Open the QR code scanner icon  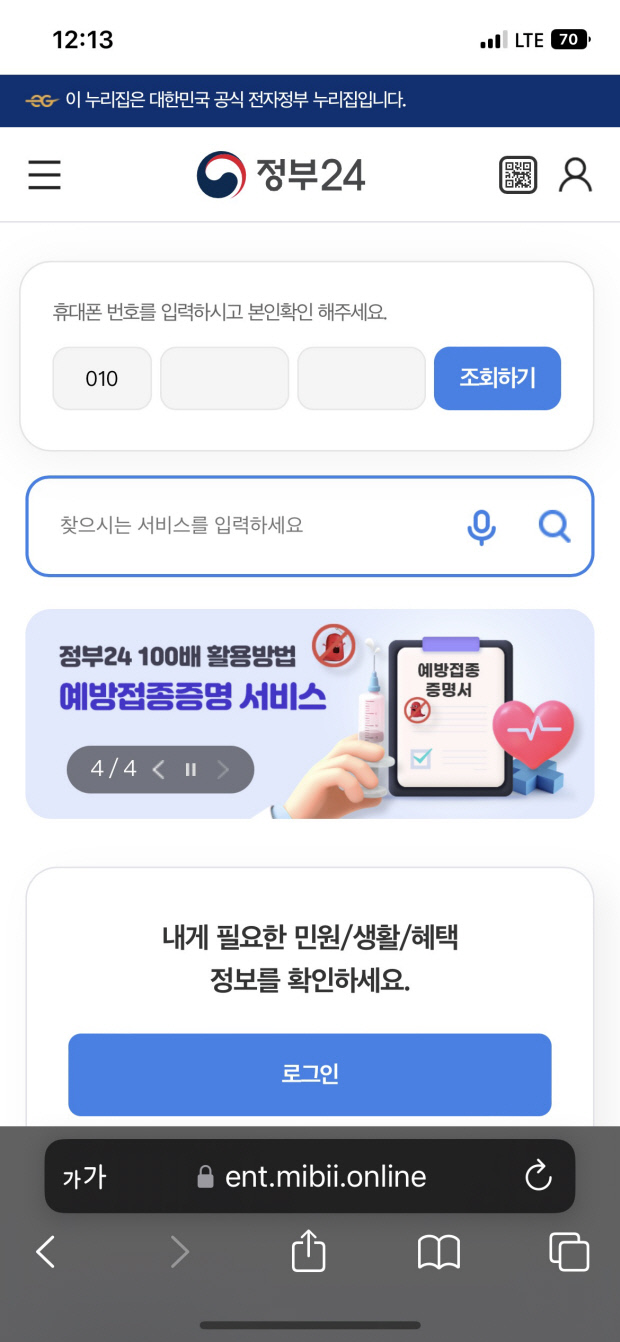click(517, 175)
